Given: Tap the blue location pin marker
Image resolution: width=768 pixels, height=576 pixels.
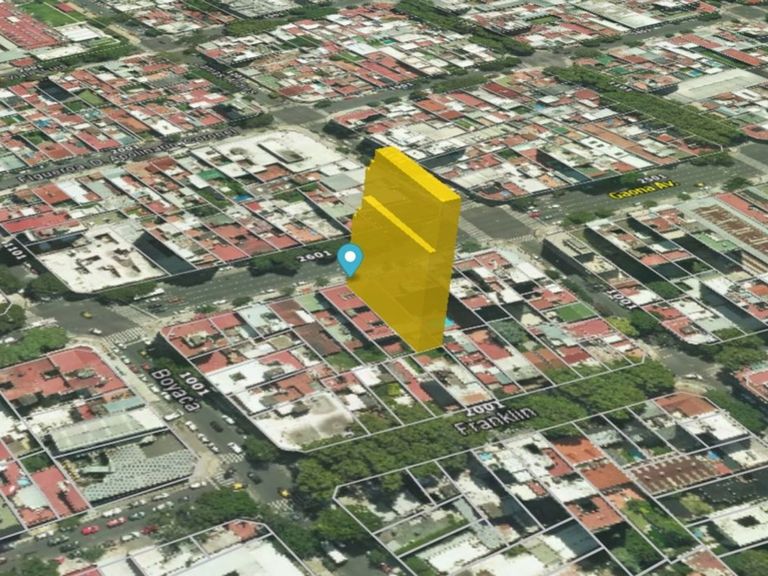Looking at the screenshot, I should [350, 260].
